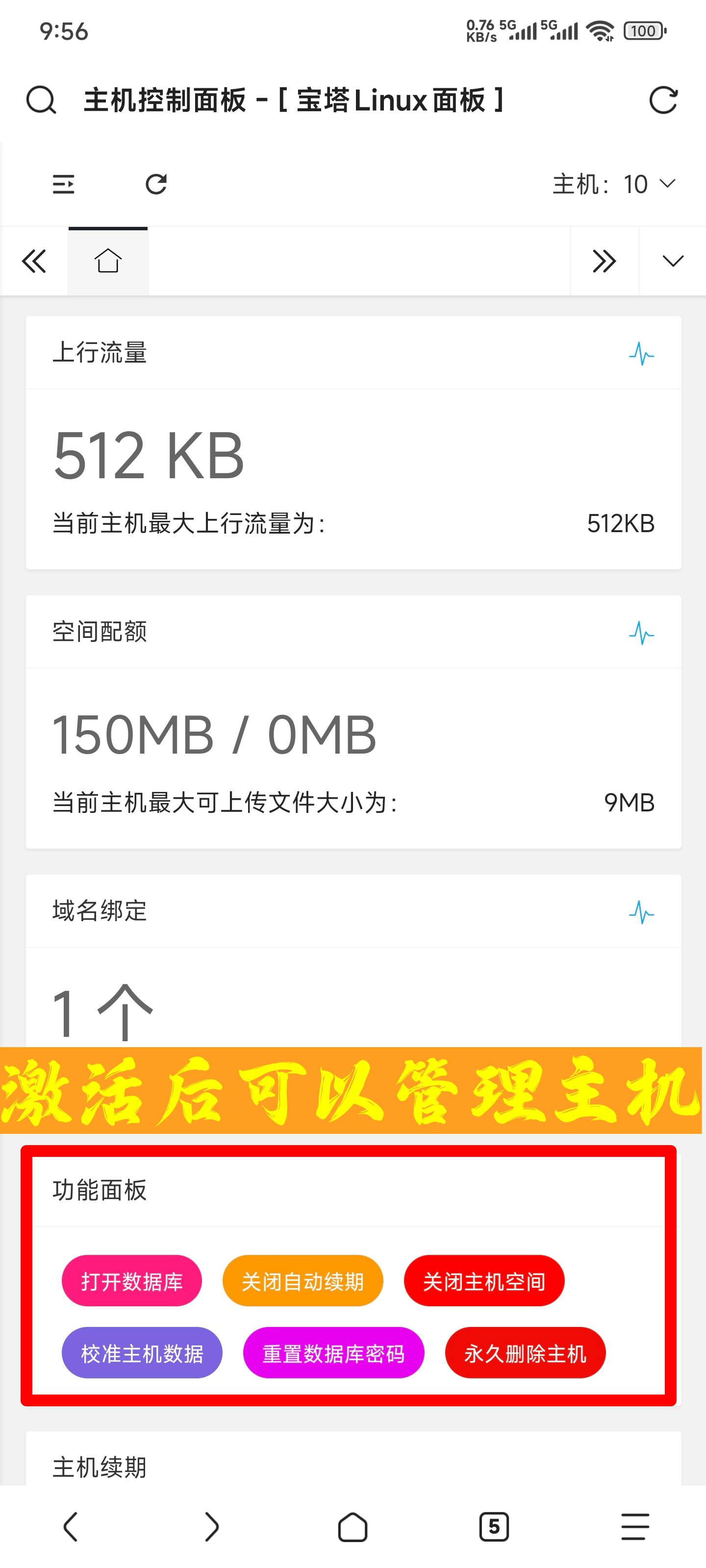
Task: Select the home tab in the tab strip
Action: (108, 261)
